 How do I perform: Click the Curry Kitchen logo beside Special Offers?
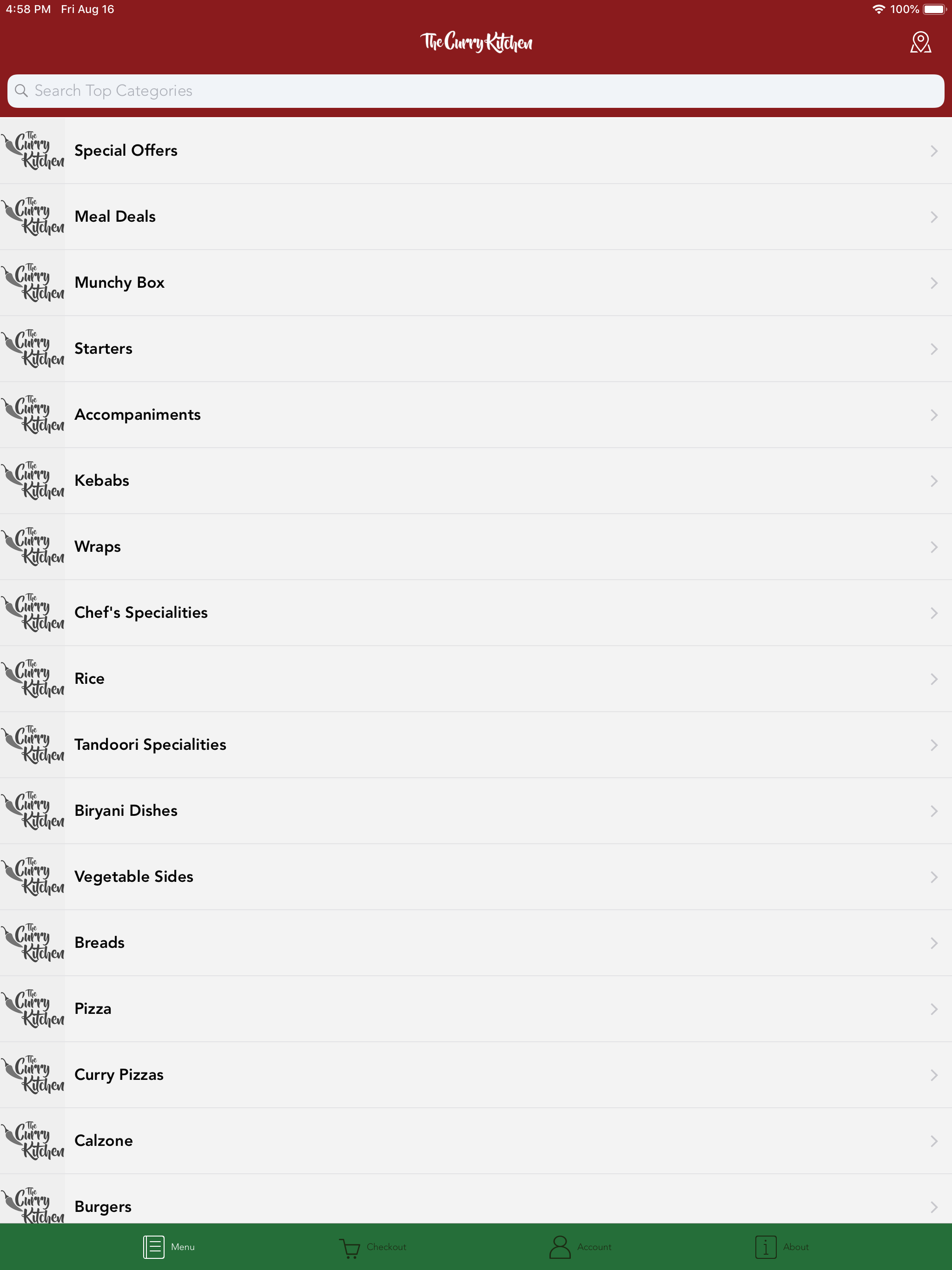[x=33, y=151]
